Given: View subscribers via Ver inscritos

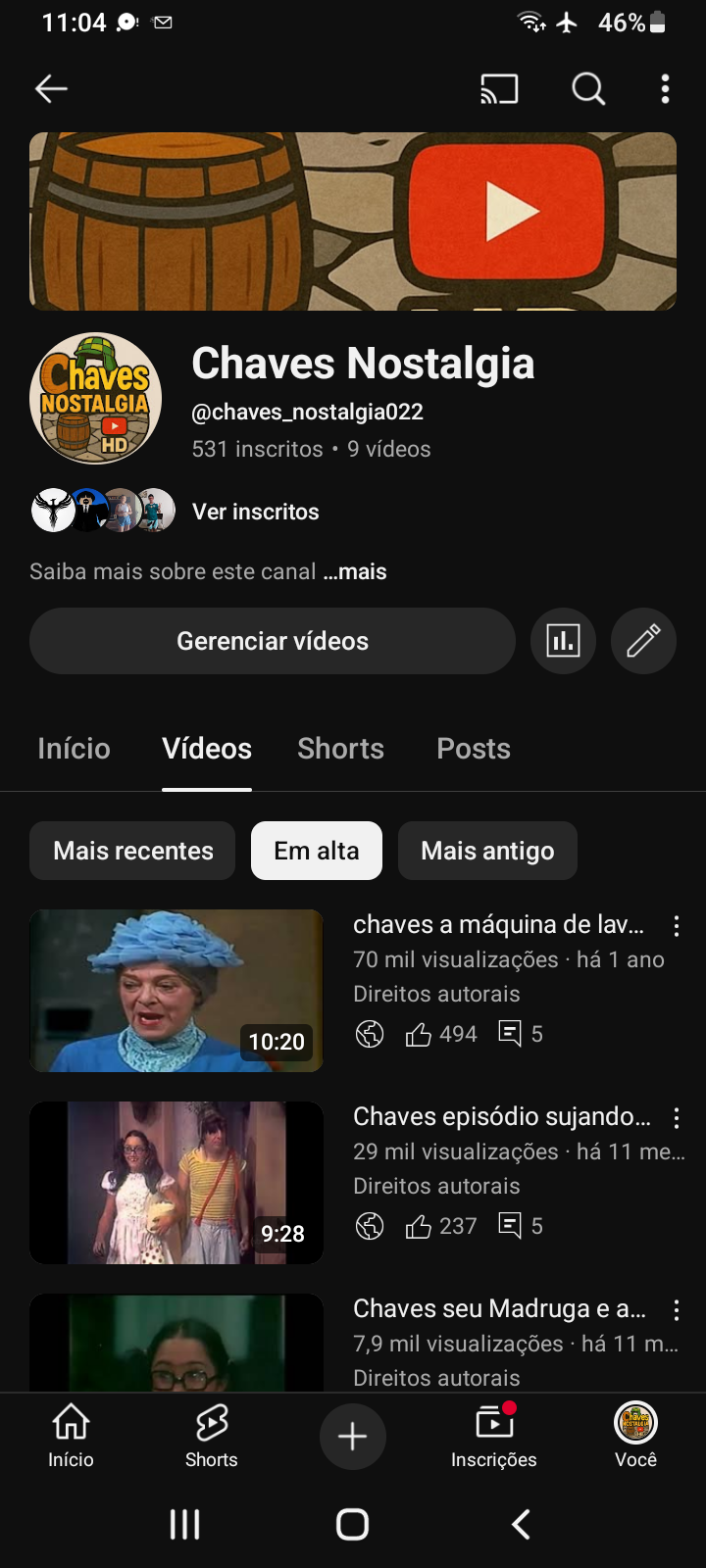Looking at the screenshot, I should 255,512.
